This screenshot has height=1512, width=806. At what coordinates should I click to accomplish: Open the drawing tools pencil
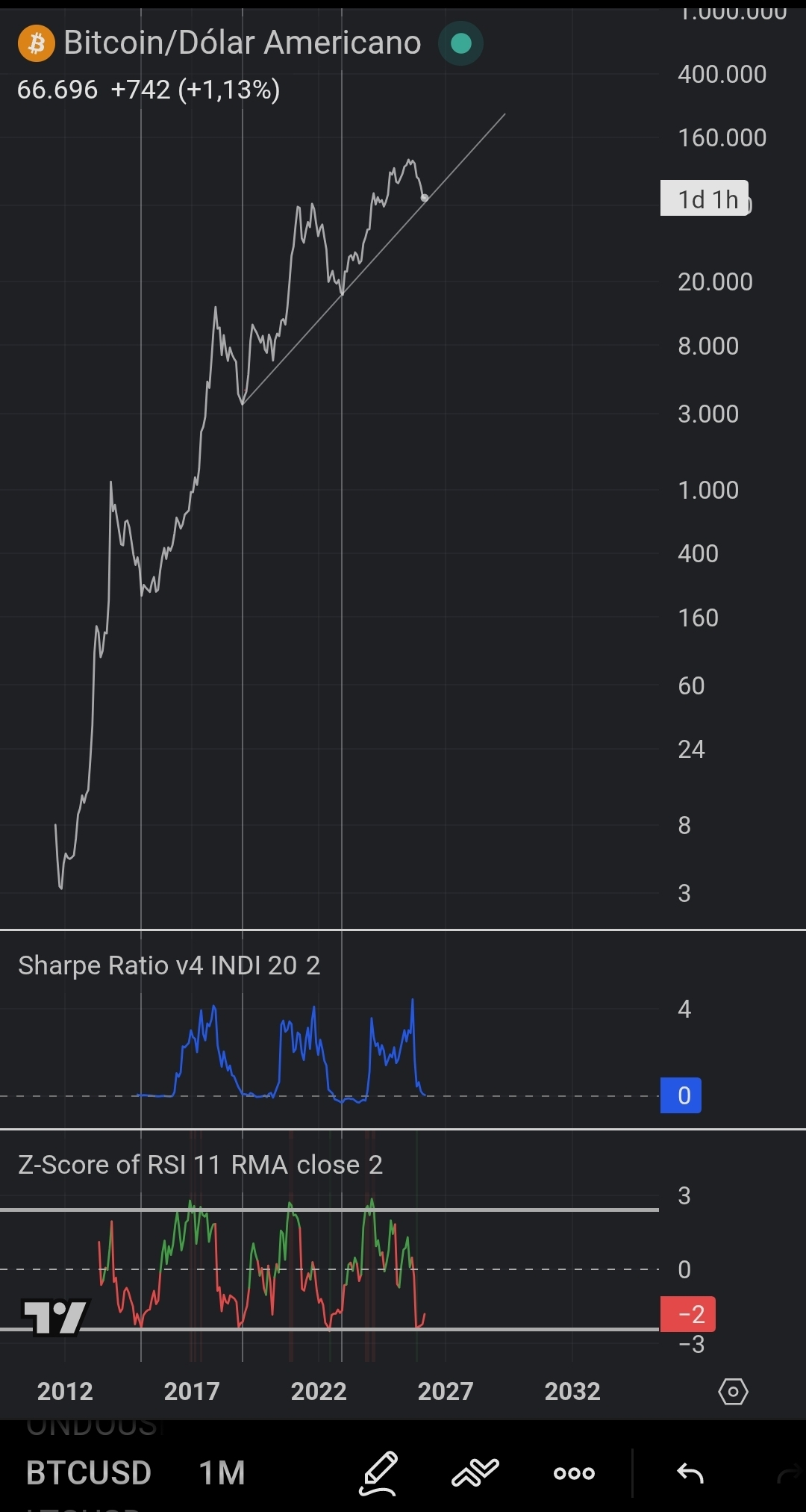[x=379, y=1473]
